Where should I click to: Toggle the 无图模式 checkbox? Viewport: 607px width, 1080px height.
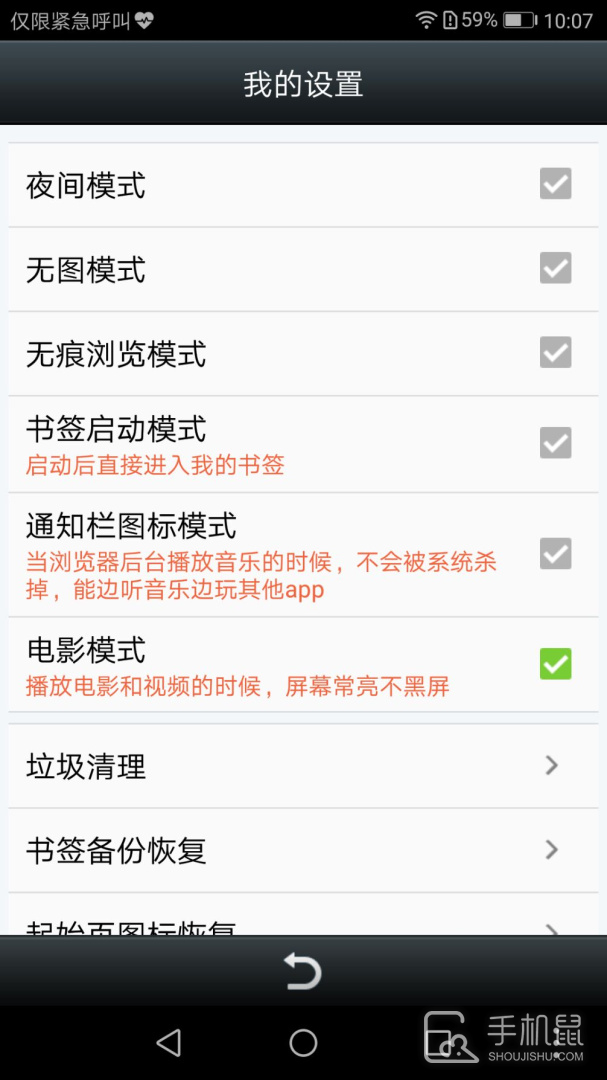555,268
